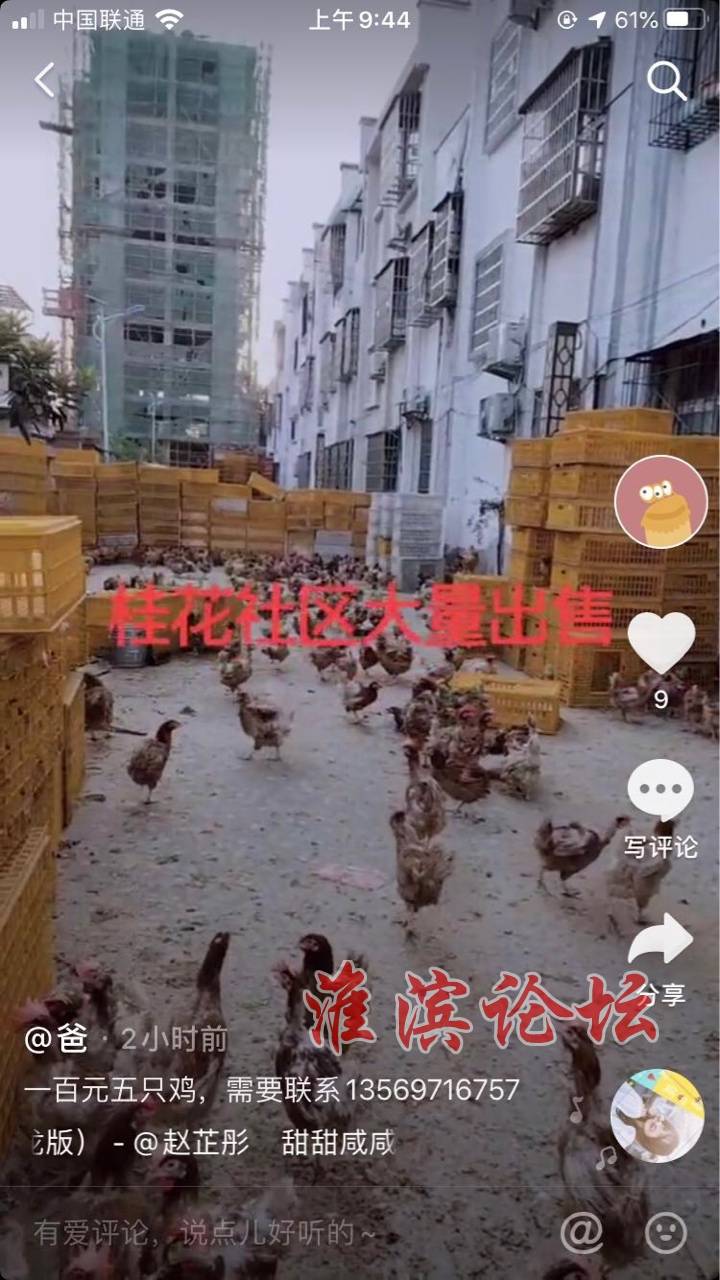The height and width of the screenshot is (1280, 720).
Task: Open the video author's avatar profile
Action: 660,501
